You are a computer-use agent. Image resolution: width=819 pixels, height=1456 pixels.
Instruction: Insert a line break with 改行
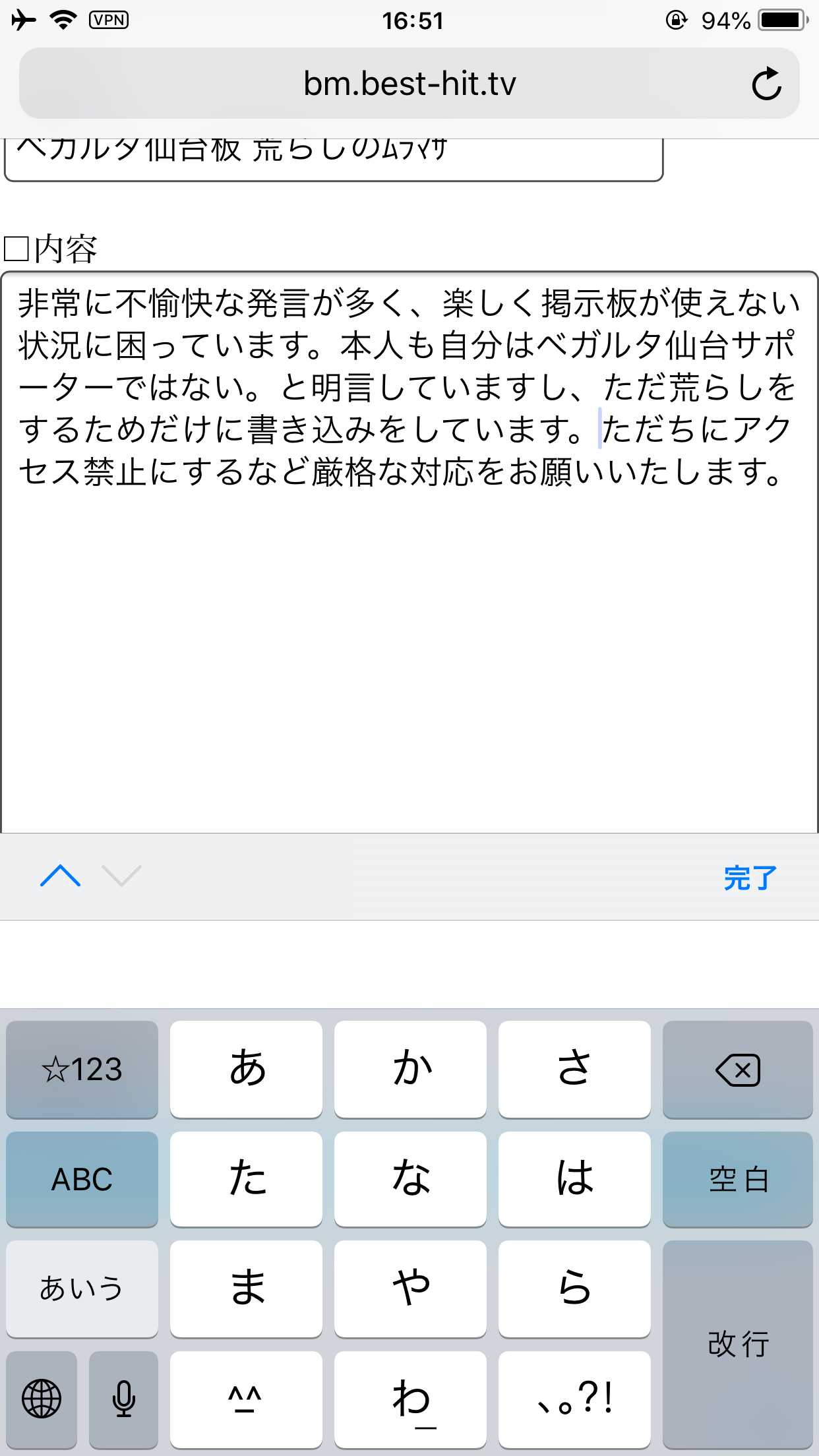[737, 1343]
